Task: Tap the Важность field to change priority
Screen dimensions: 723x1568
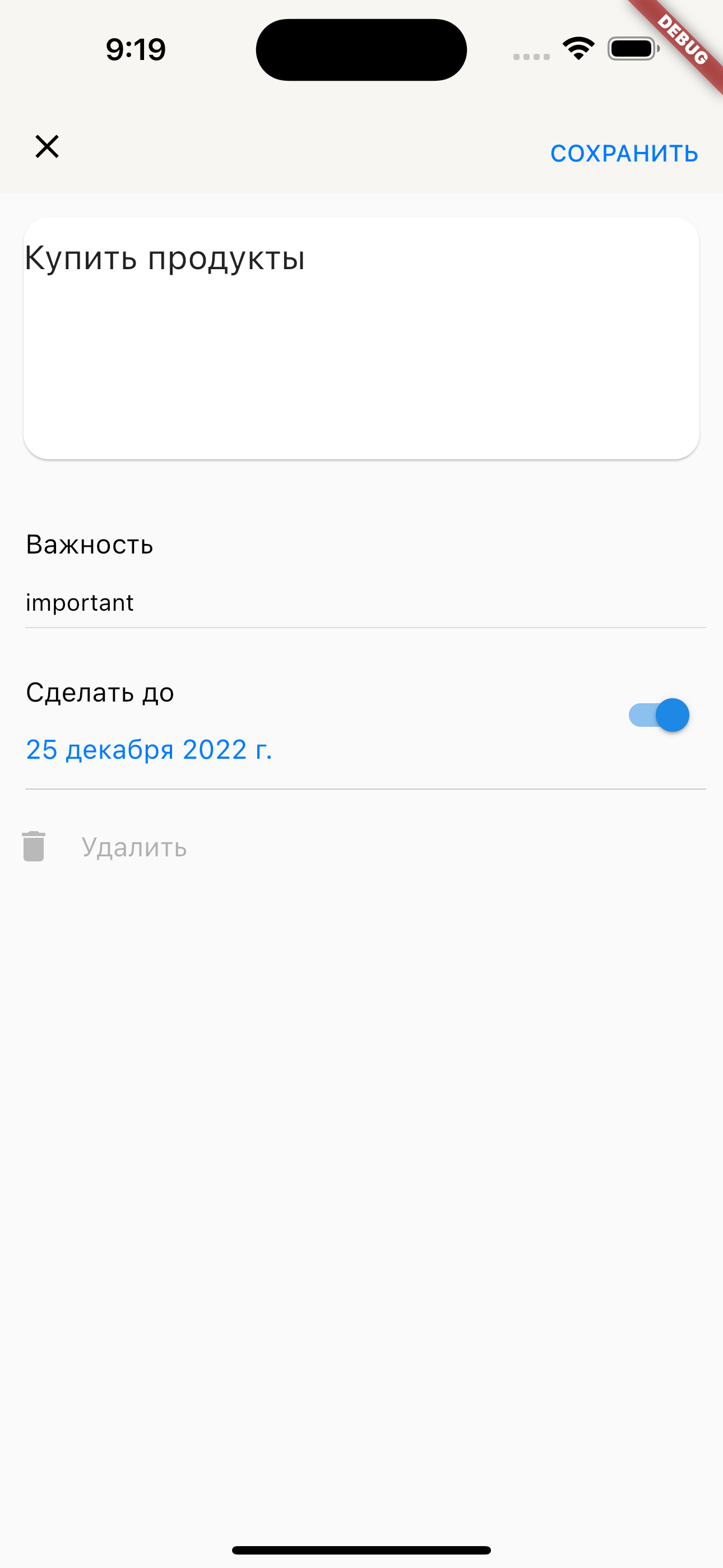Action: 90,545
